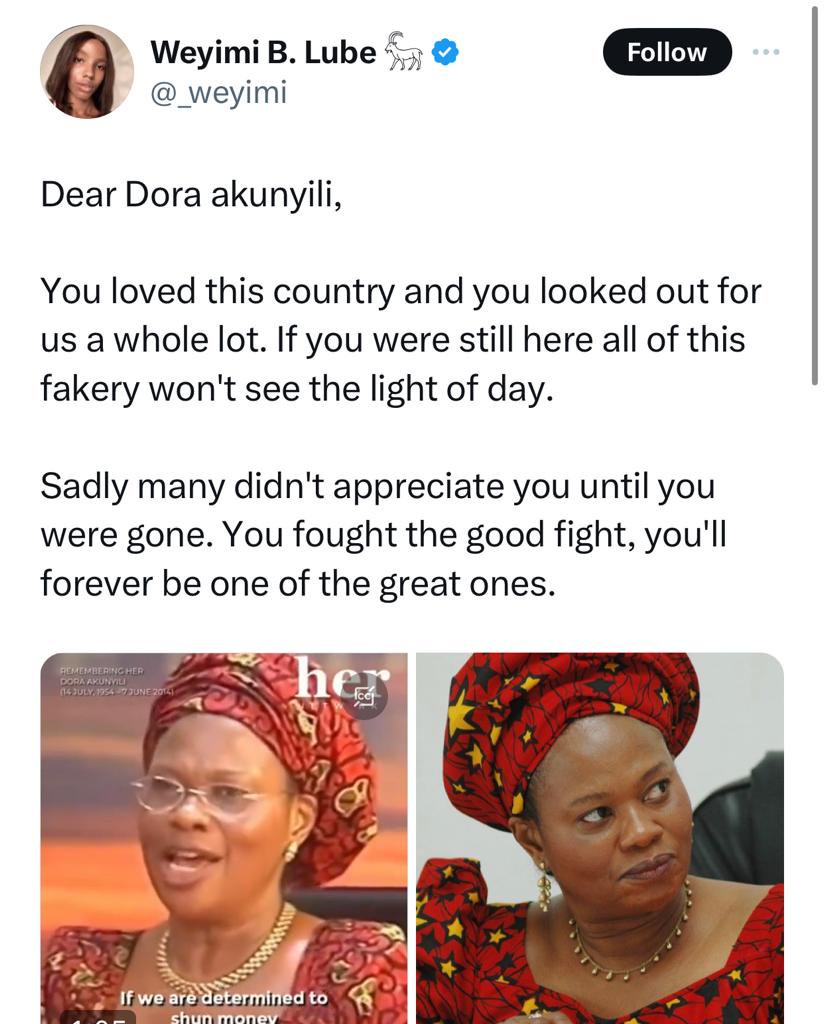This screenshot has height=1024, width=824.
Task: Click the subtitle text about shunning money
Action: tap(224, 1005)
